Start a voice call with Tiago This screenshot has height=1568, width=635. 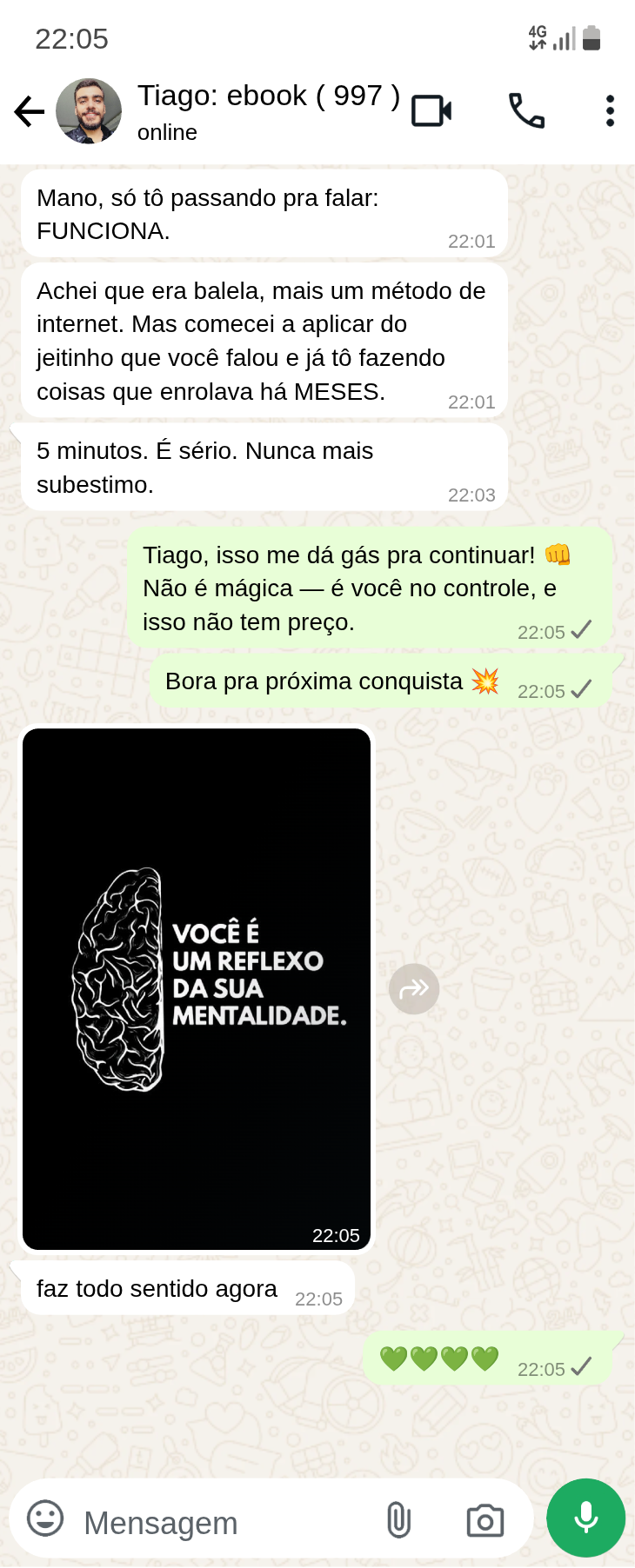[x=526, y=111]
